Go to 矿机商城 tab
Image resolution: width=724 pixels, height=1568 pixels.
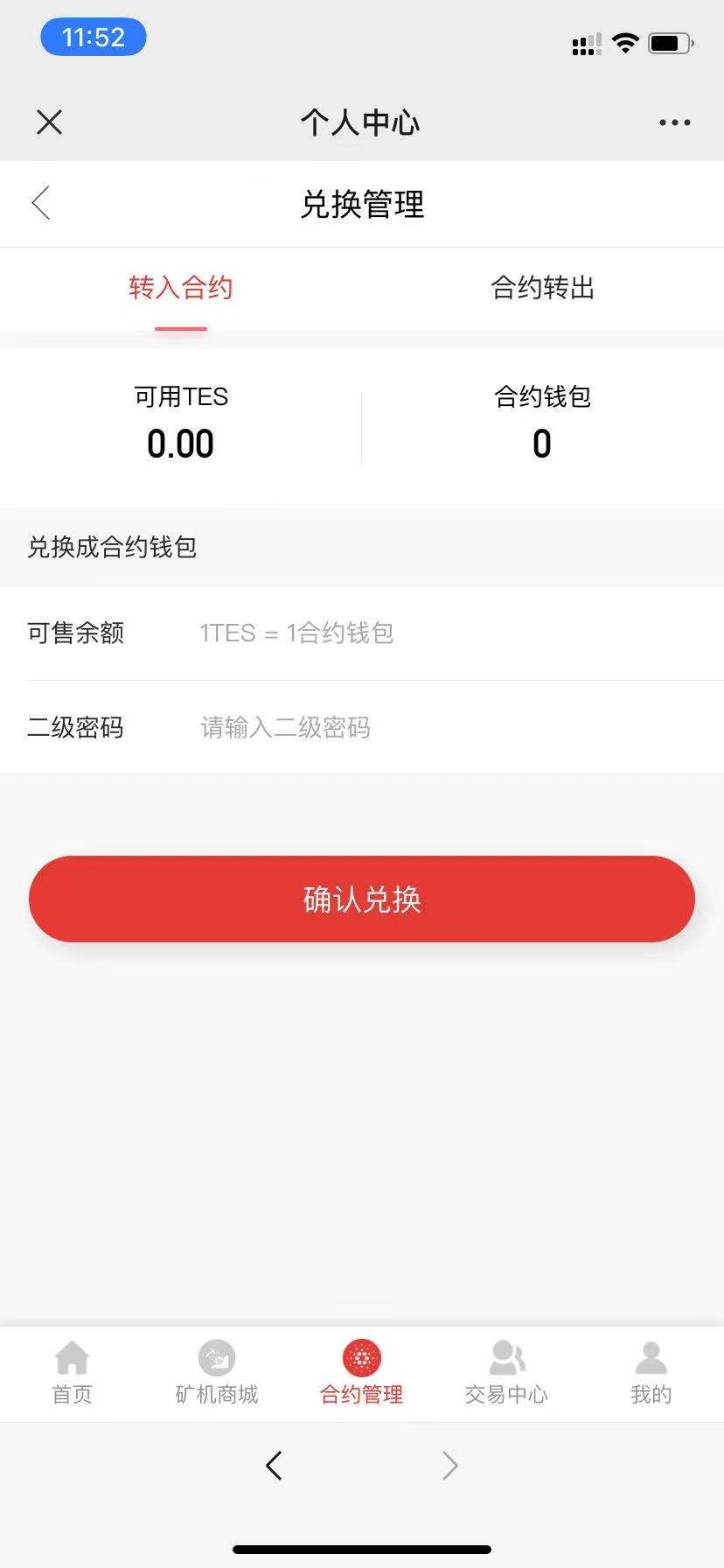click(x=217, y=1373)
